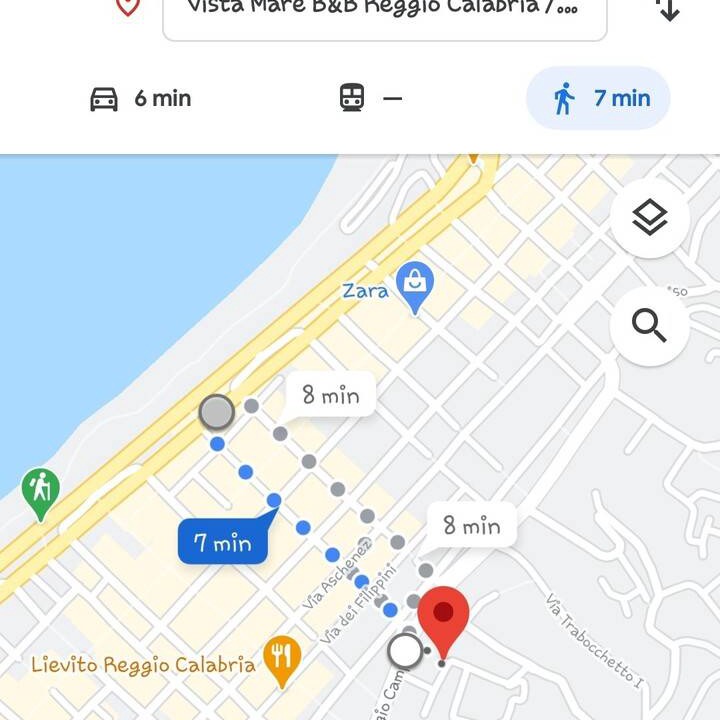The width and height of the screenshot is (720, 720).
Task: Open the Lievito Reggio Calabria restaurant pin
Action: click(282, 657)
